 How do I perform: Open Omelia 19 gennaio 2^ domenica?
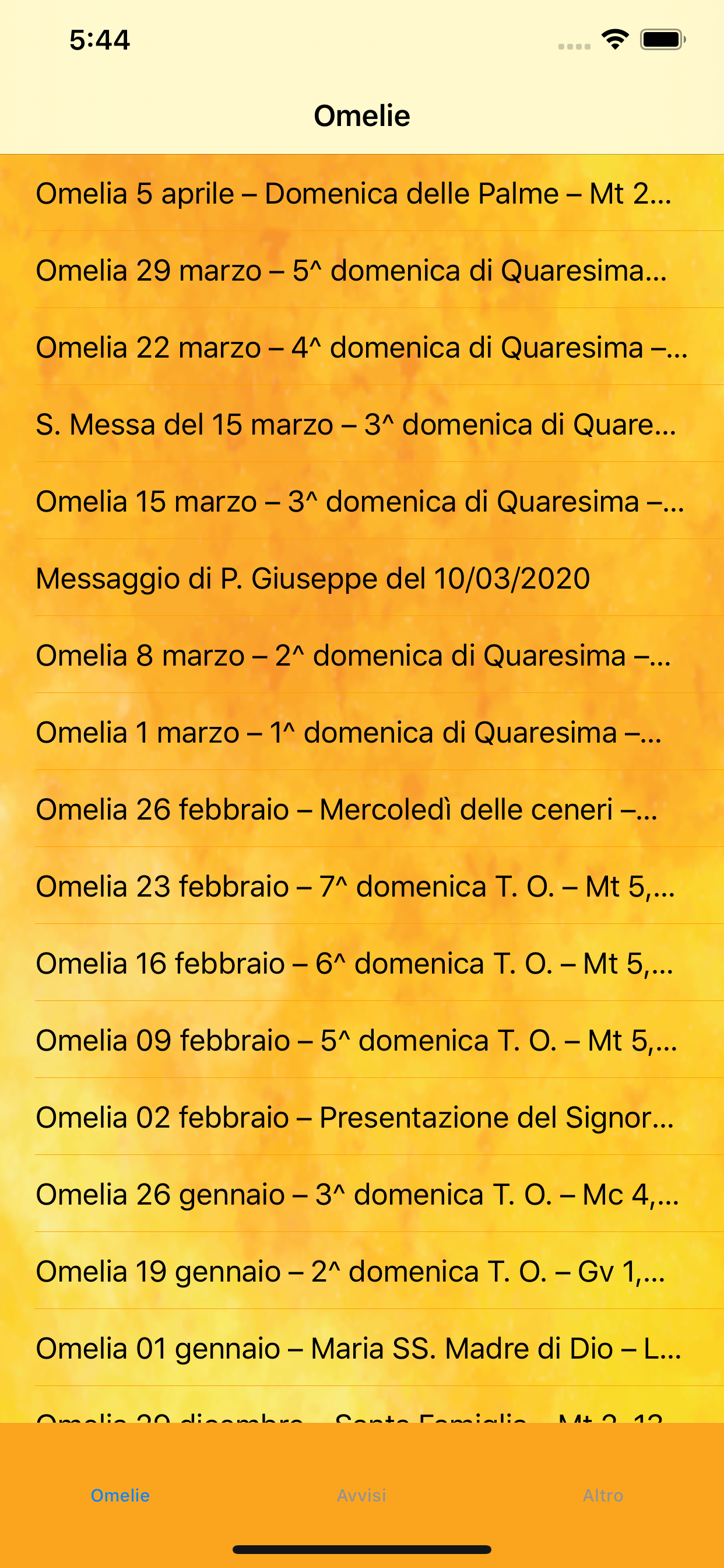click(362, 1271)
